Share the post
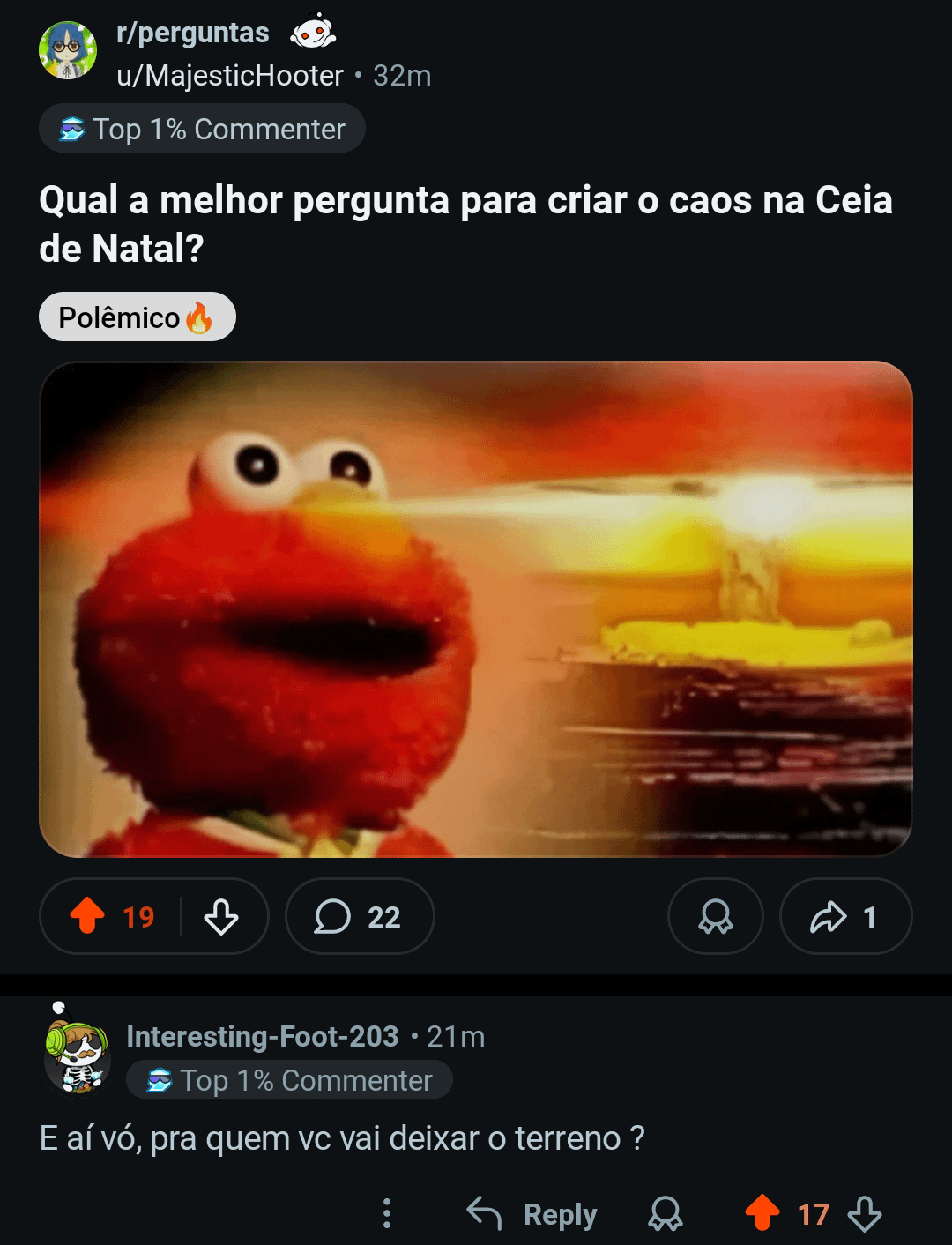Screen dimensions: 952x1245 (844, 917)
